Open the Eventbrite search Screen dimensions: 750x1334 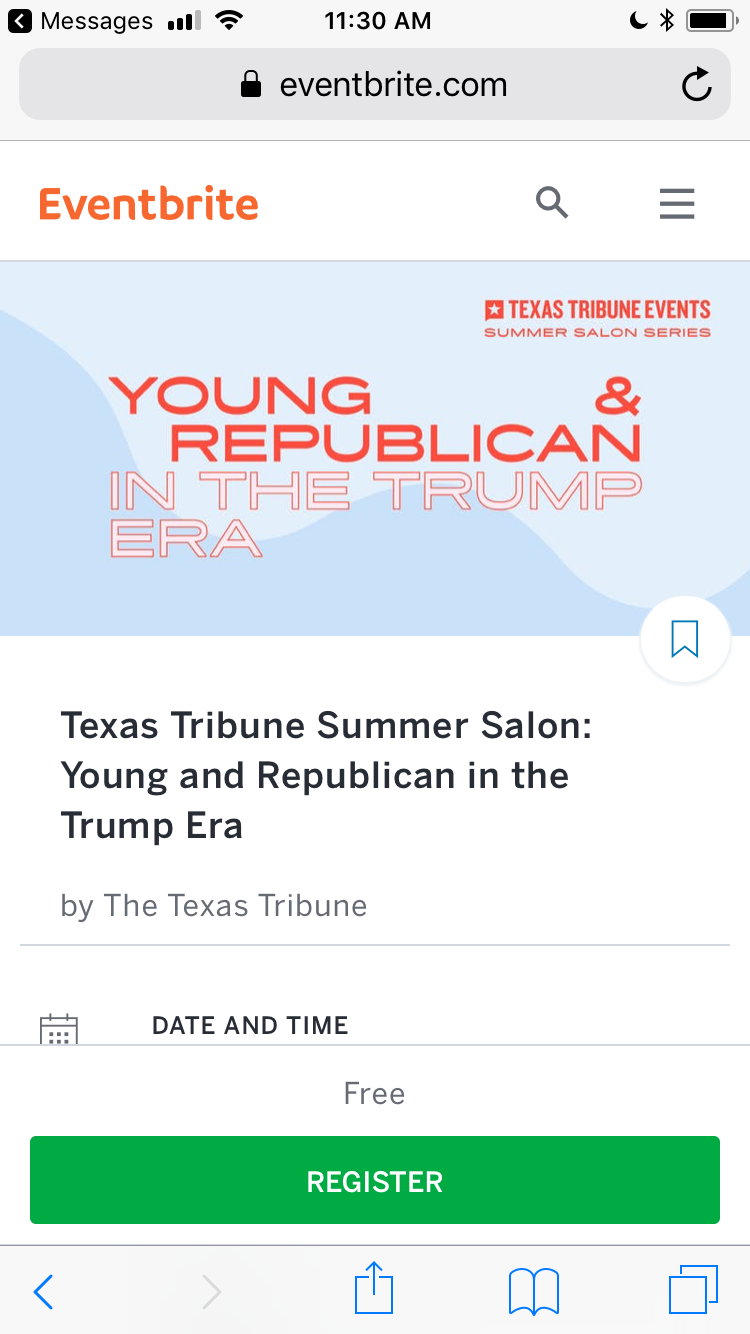(x=552, y=203)
